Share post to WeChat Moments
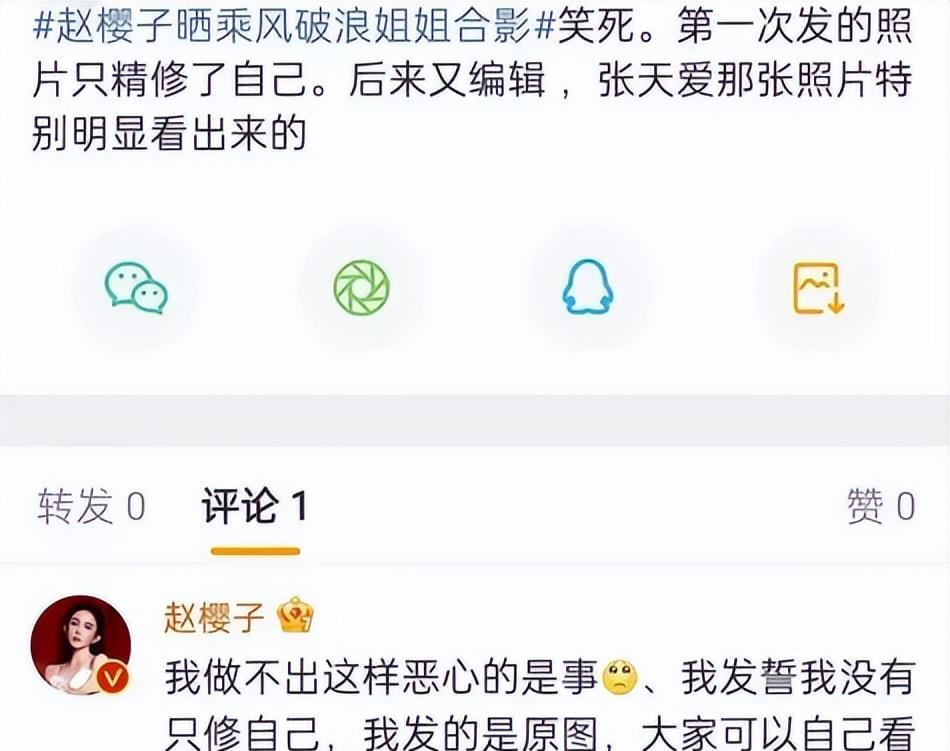This screenshot has height=751, width=950. [361, 288]
